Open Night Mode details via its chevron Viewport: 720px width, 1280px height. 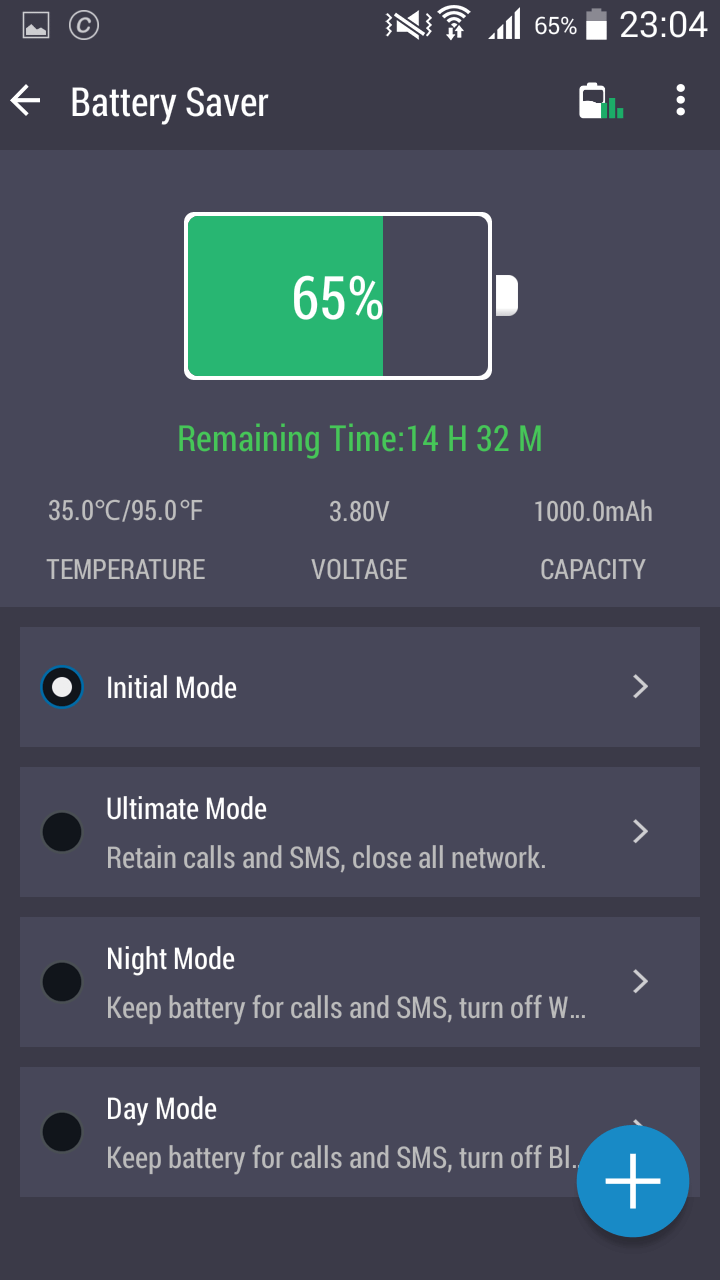coord(641,982)
